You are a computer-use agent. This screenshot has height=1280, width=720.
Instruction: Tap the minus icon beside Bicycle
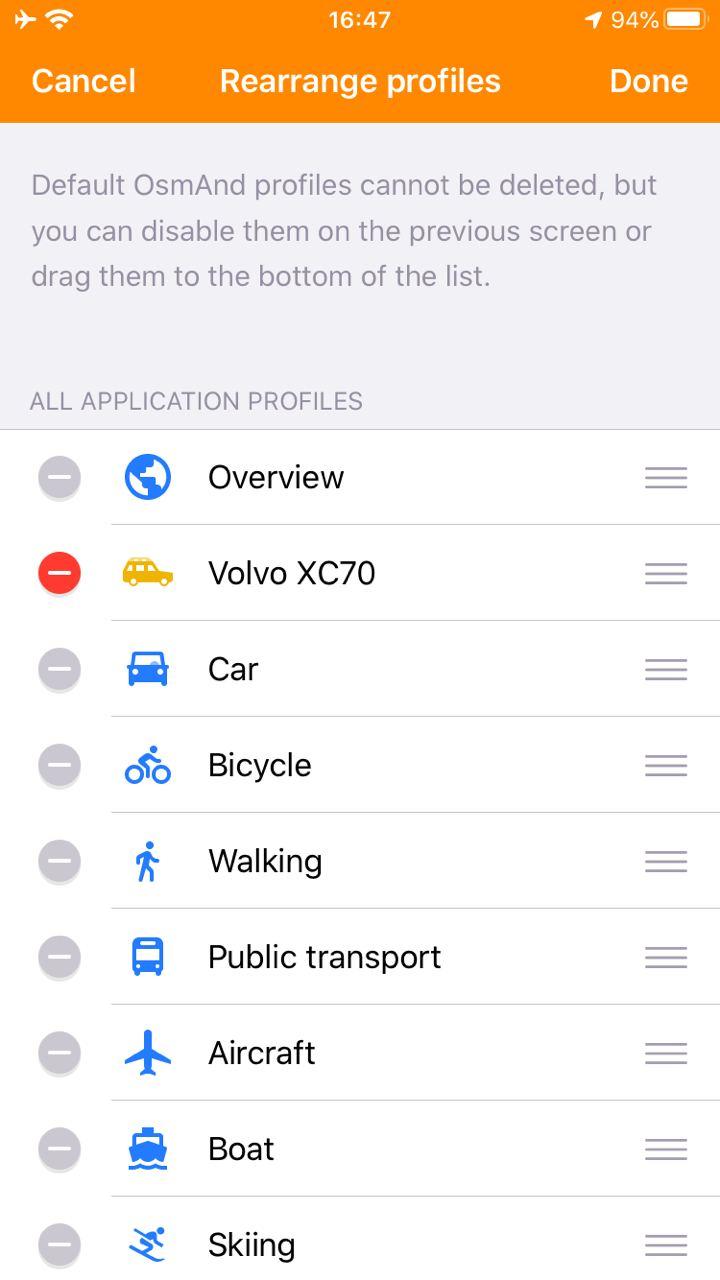click(x=59, y=765)
